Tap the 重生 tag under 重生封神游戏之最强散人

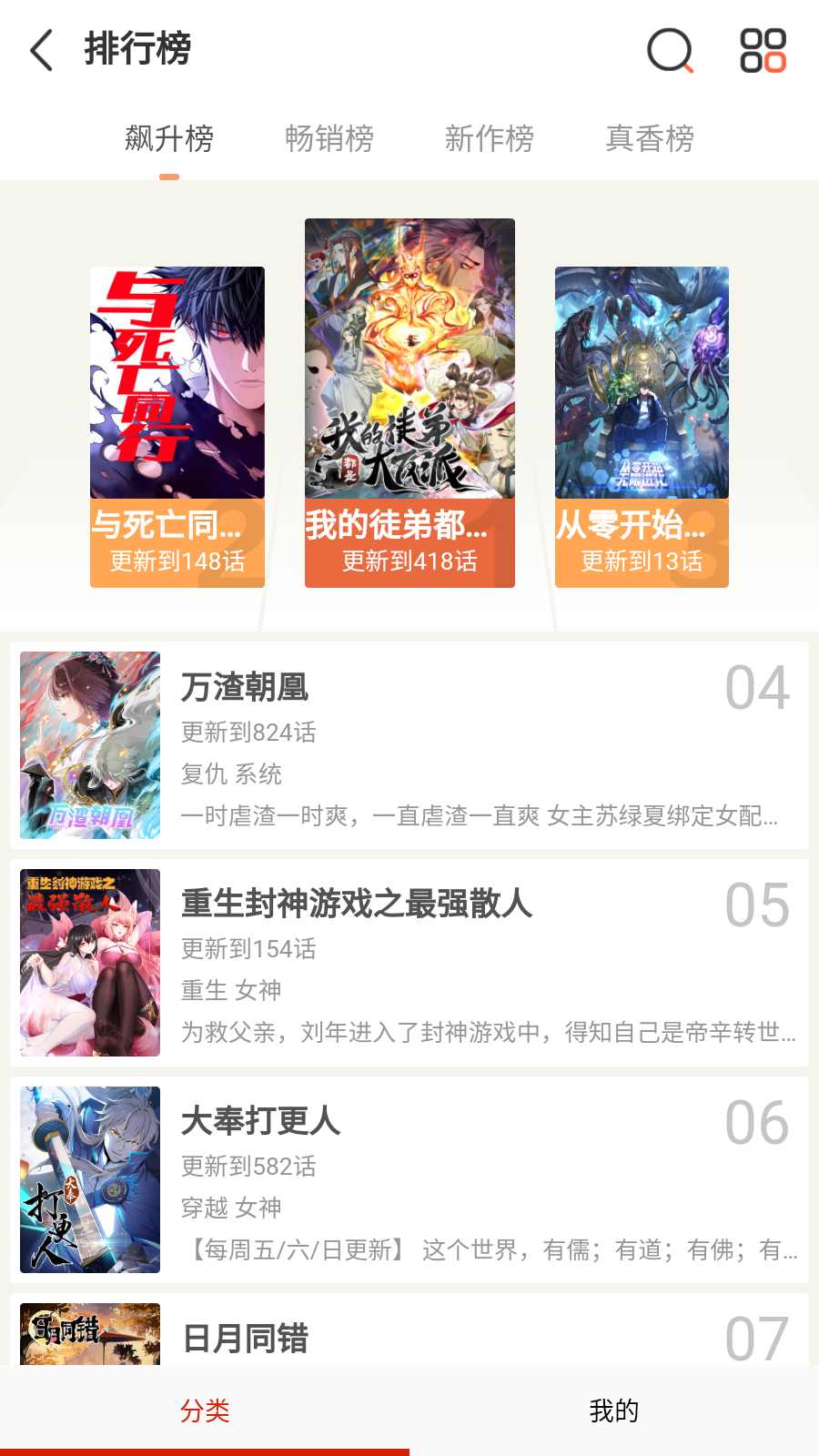[202, 990]
